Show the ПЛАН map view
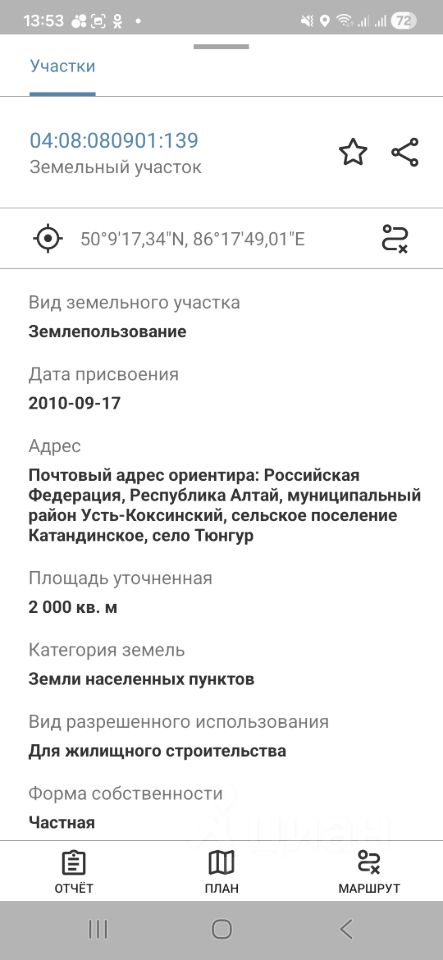Image resolution: width=443 pixels, height=960 pixels. (222, 871)
